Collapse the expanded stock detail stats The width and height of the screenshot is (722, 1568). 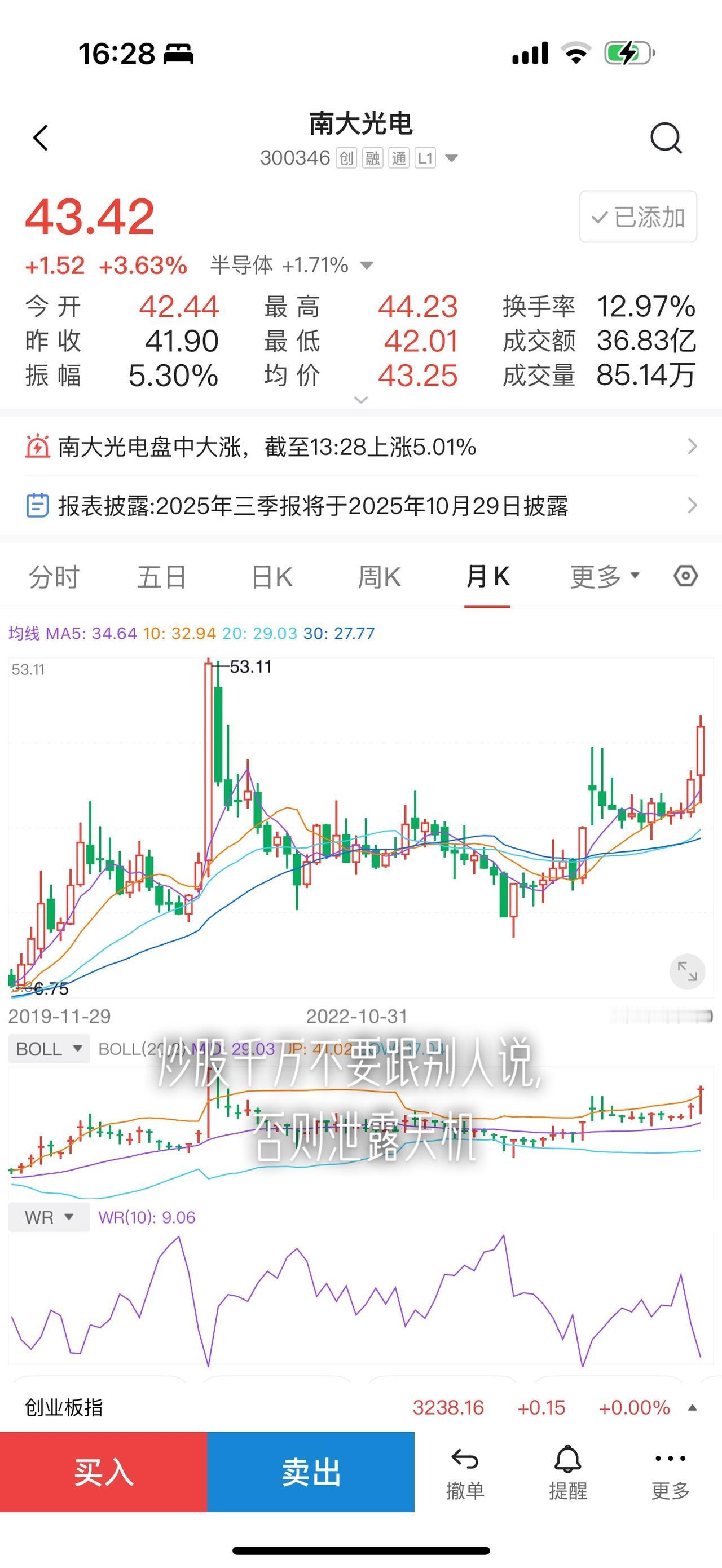coord(361,399)
